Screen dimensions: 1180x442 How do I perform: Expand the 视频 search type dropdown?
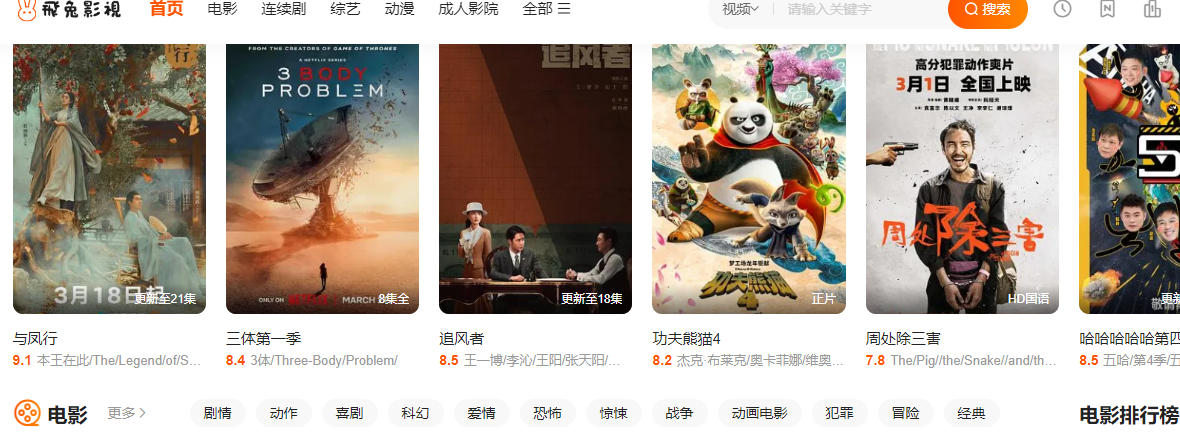(740, 9)
